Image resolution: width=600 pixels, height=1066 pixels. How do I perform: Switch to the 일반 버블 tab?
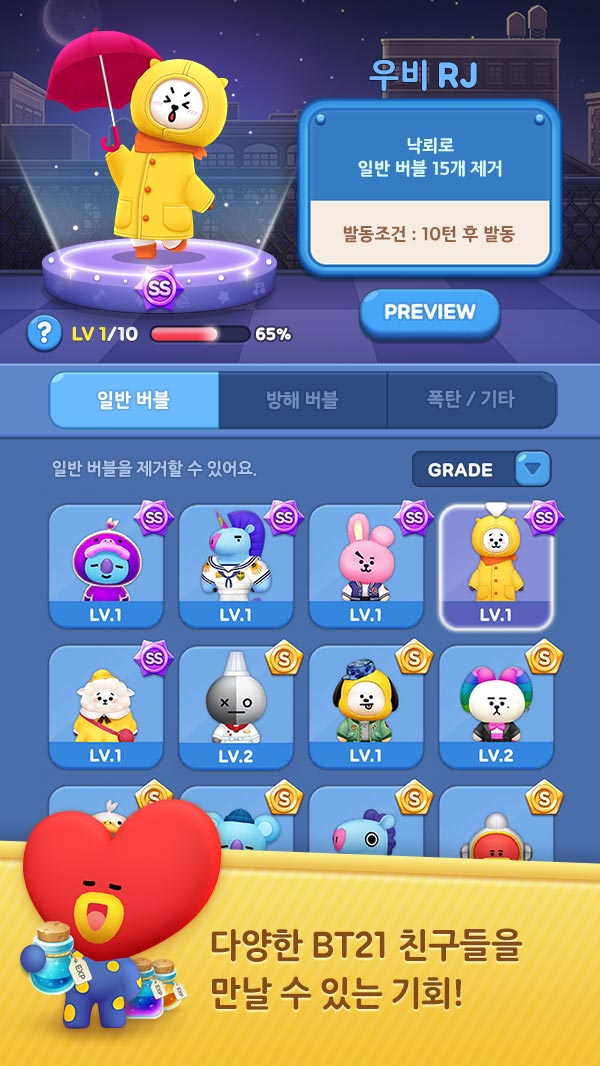134,400
